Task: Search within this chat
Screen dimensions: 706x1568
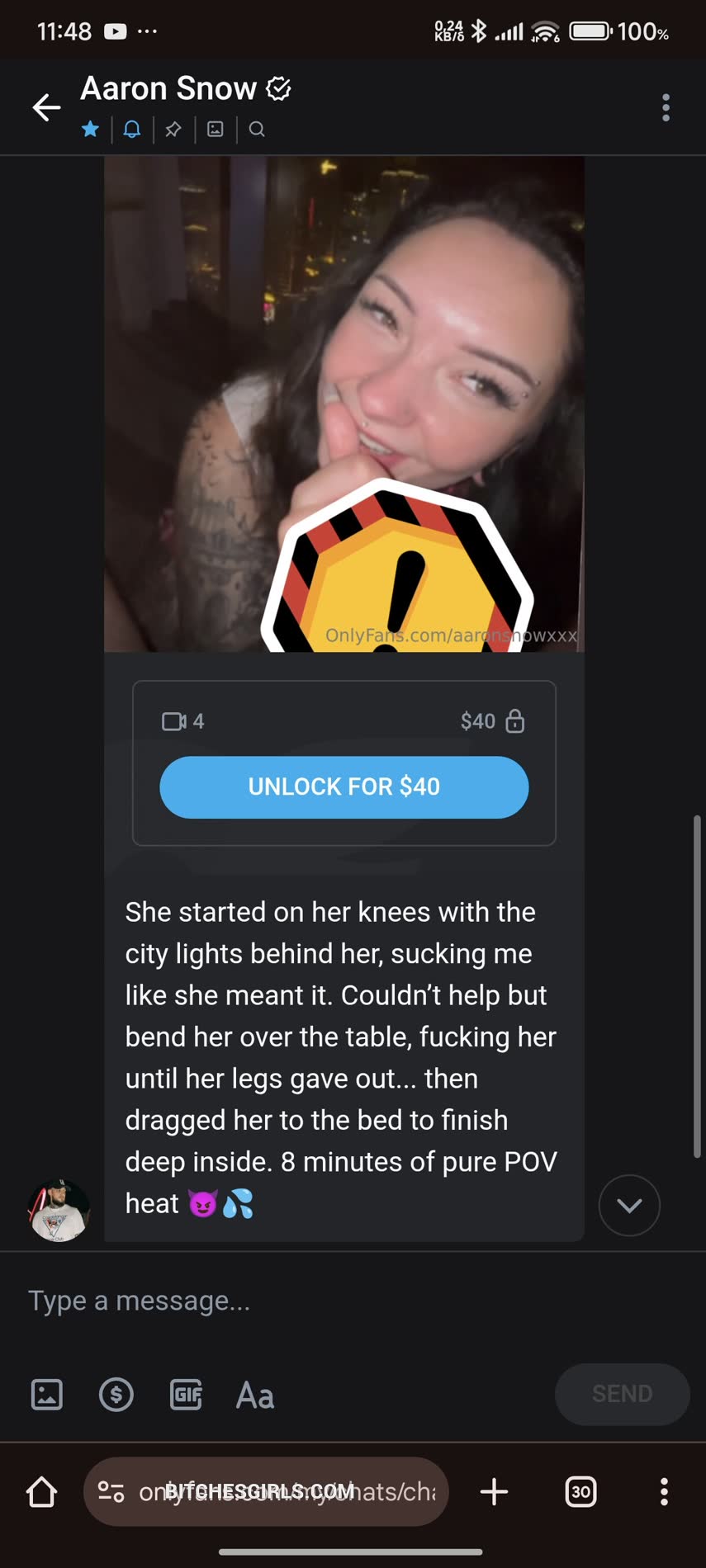Action: tap(257, 130)
